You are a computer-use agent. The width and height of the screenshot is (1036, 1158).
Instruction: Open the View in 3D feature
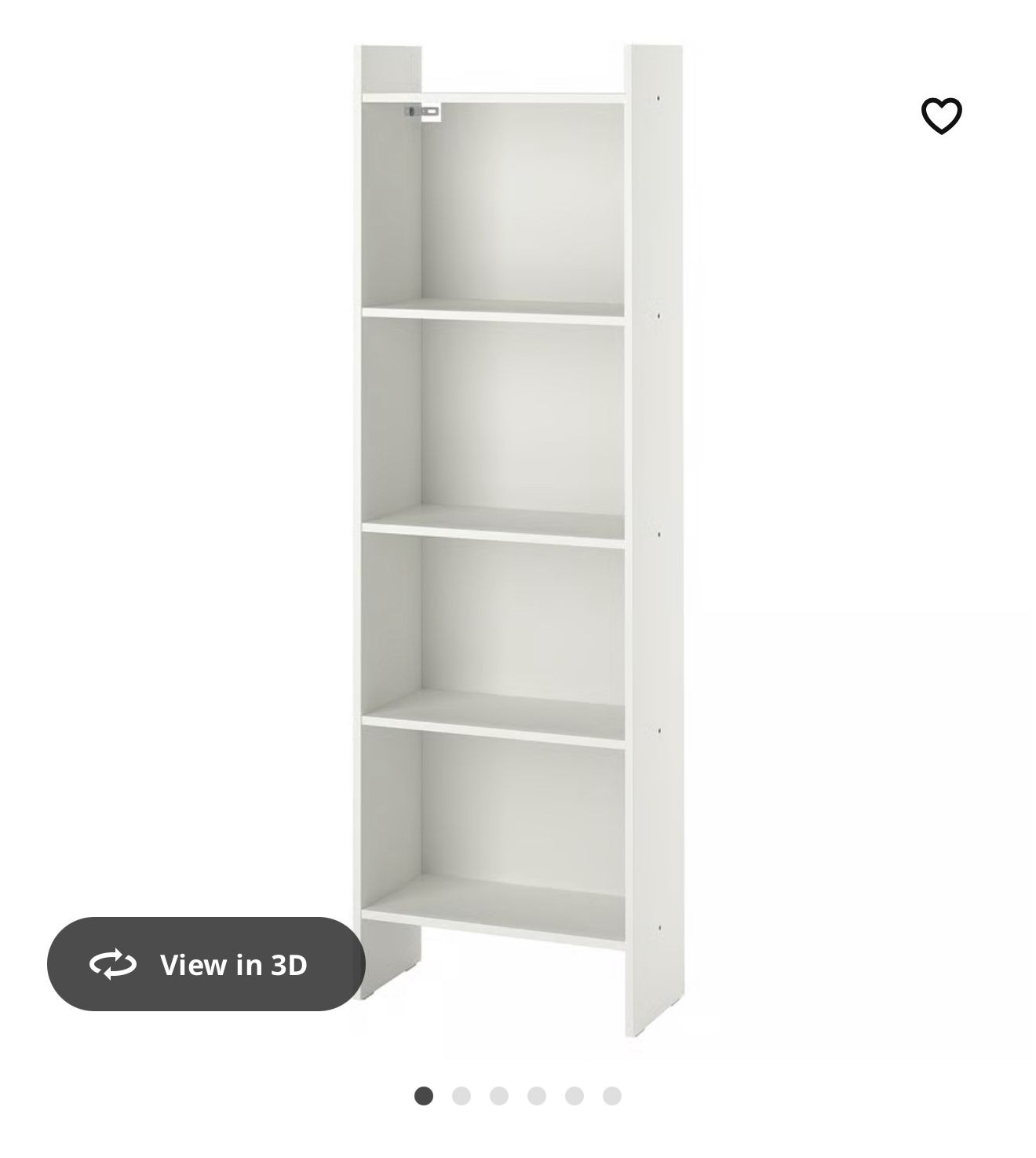pyautogui.click(x=206, y=964)
